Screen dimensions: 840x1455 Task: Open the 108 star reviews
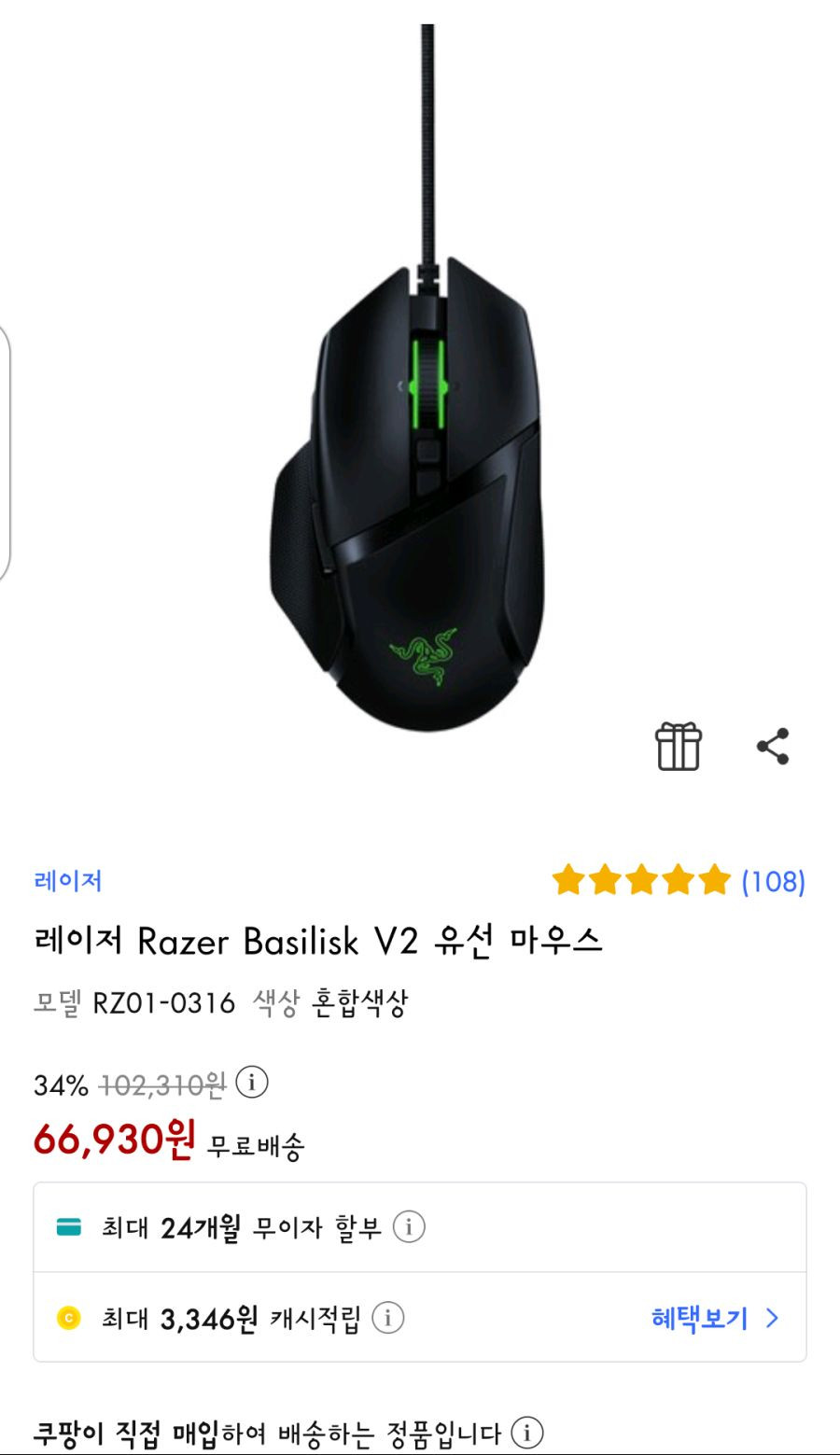click(x=678, y=880)
